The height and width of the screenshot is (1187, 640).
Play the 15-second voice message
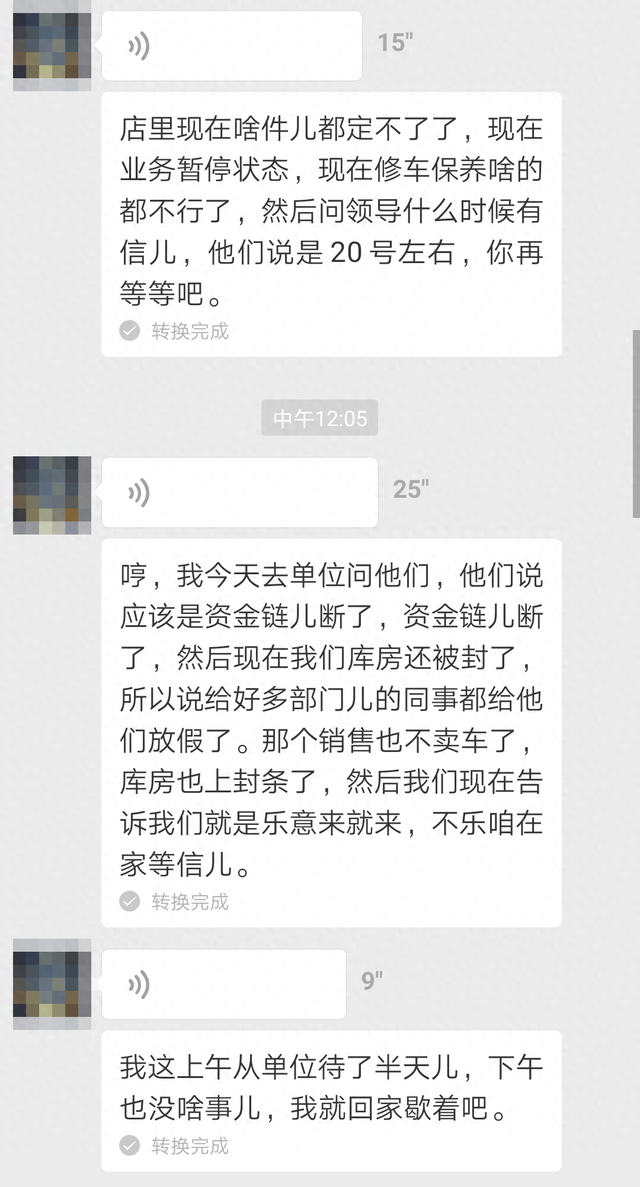coord(231,46)
